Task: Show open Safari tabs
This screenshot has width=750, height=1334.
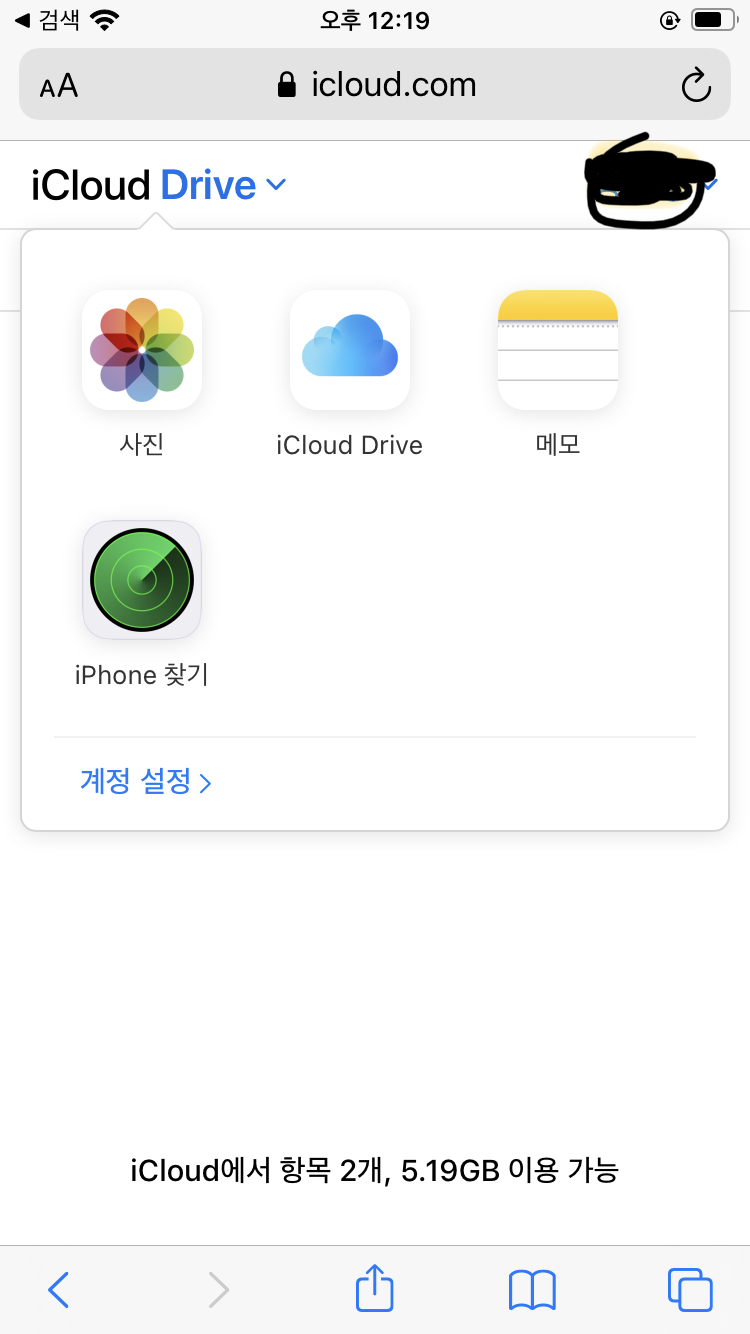Action: (690, 1290)
